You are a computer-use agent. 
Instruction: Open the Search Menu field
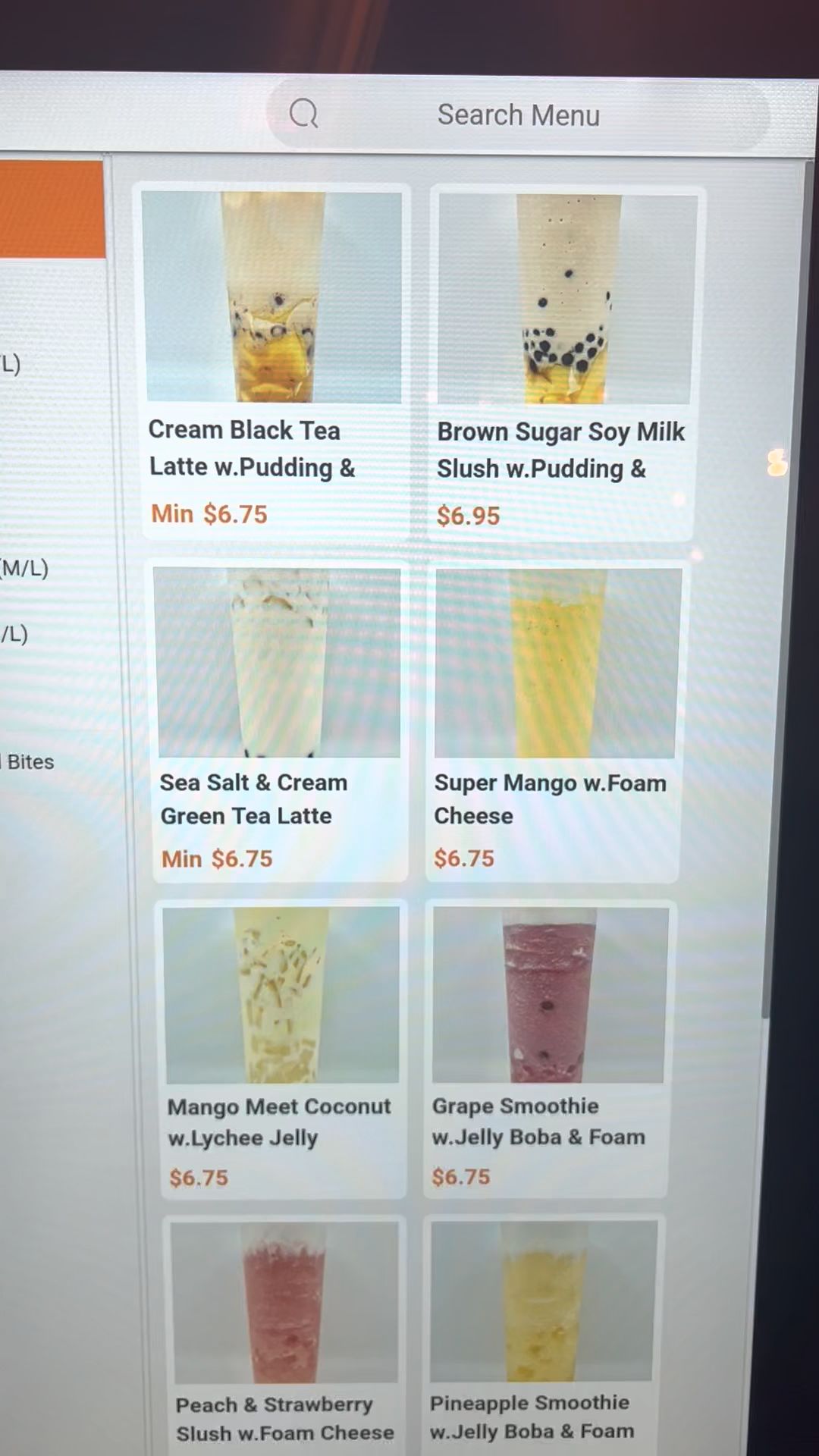click(518, 115)
